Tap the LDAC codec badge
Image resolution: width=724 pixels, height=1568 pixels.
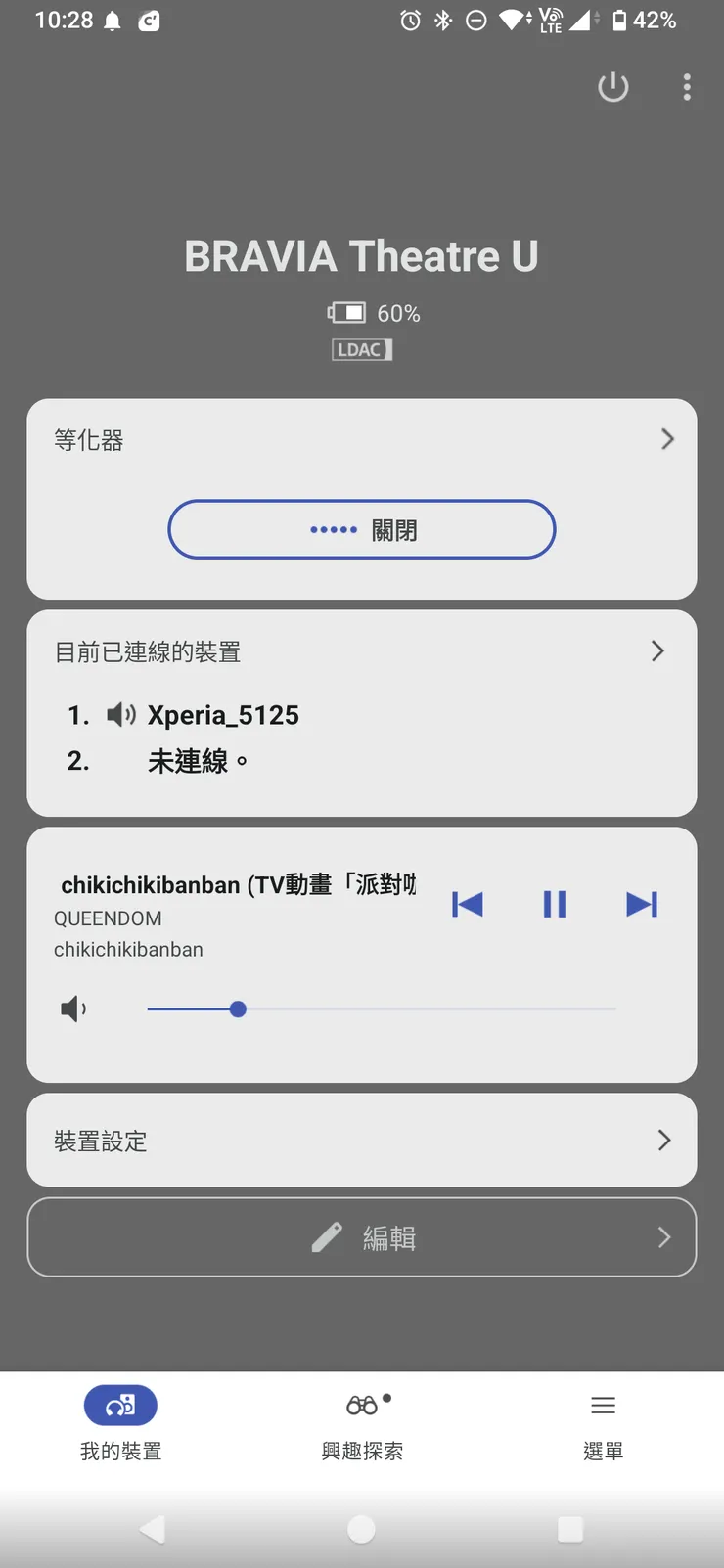click(361, 349)
